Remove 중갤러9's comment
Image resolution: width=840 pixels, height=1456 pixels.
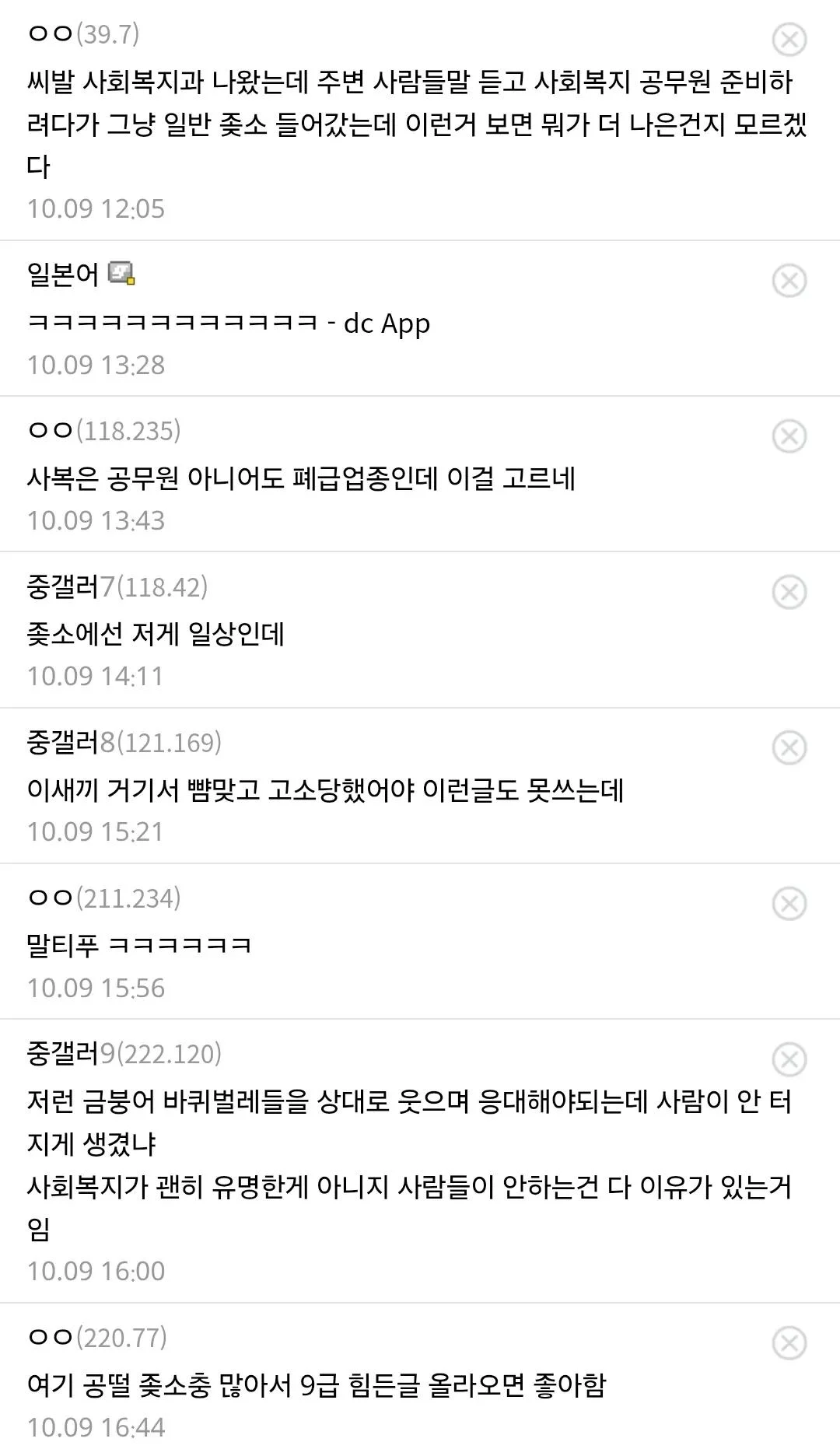click(x=789, y=1059)
